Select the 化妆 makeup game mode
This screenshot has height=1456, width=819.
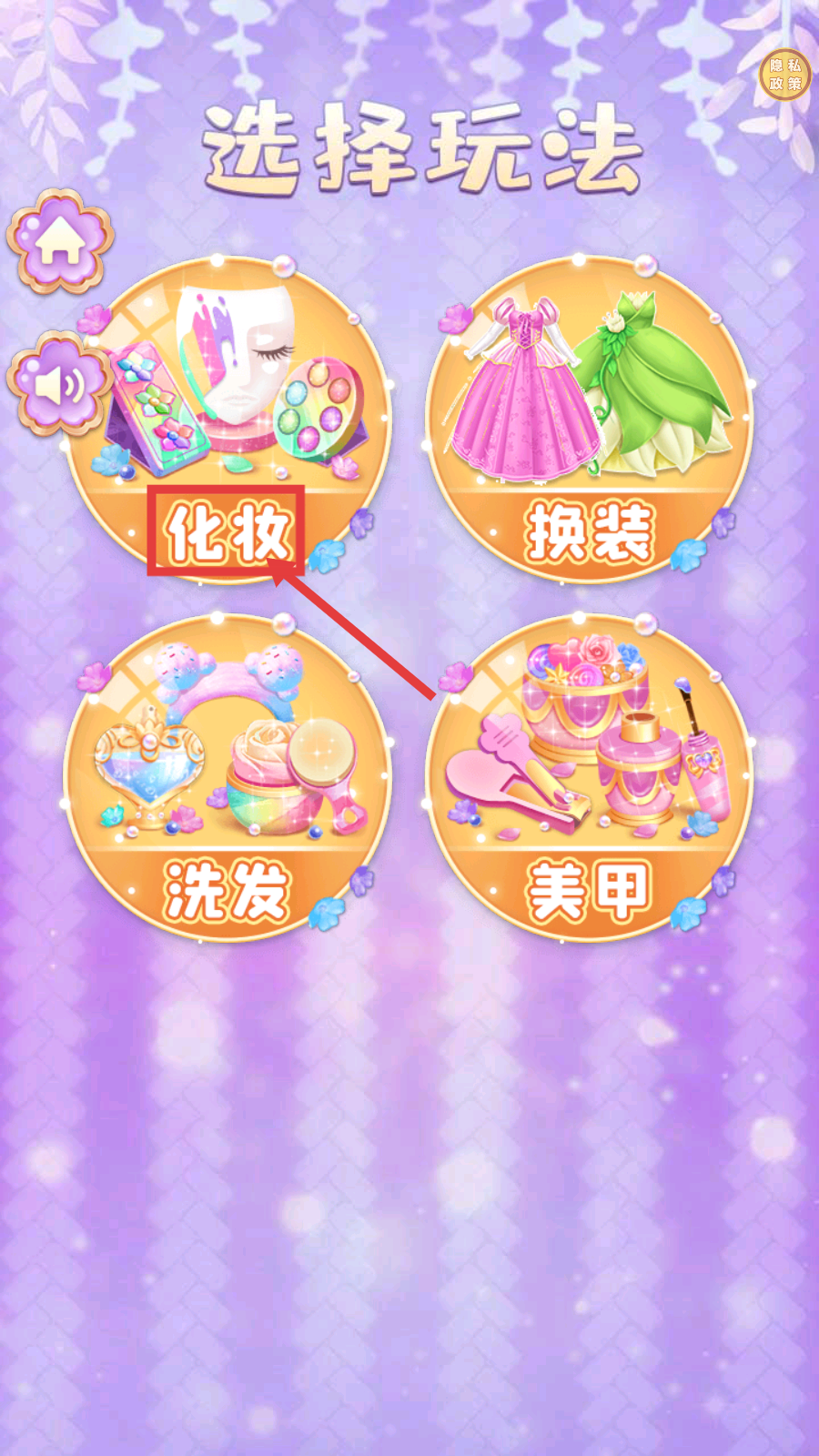(x=227, y=420)
